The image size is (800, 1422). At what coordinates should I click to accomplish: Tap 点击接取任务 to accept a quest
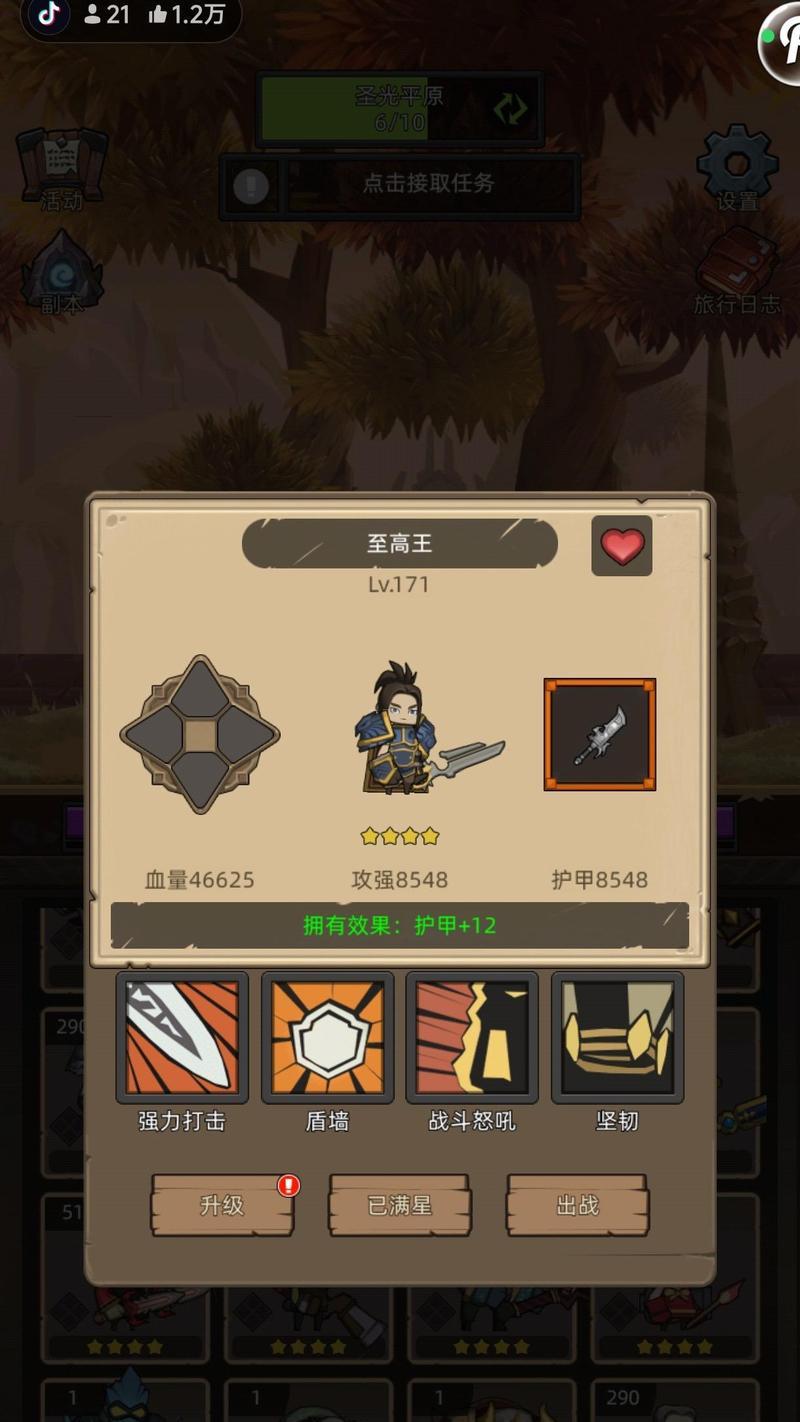pos(428,184)
